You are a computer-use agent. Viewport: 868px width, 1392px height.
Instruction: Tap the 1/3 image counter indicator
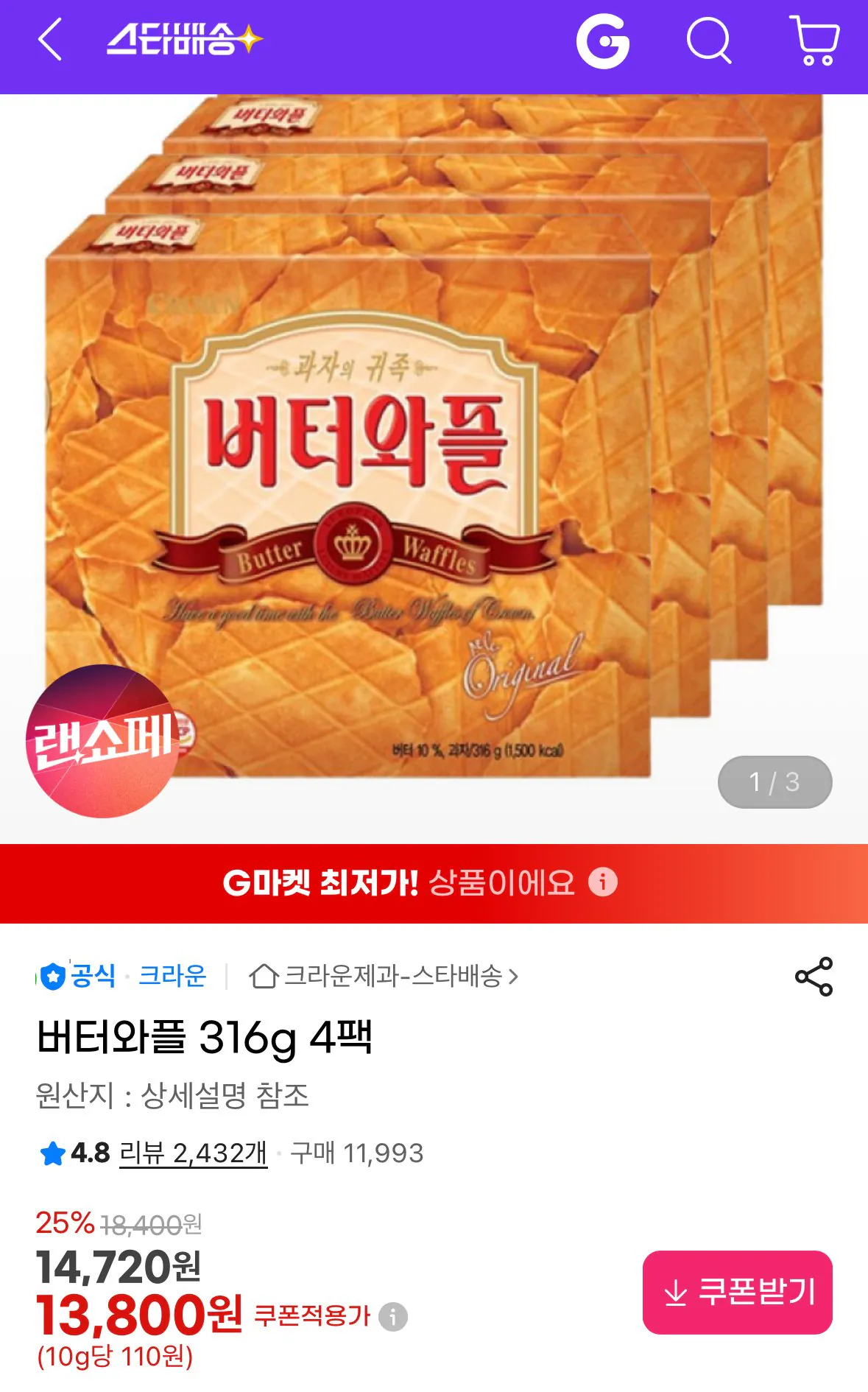[x=775, y=783]
